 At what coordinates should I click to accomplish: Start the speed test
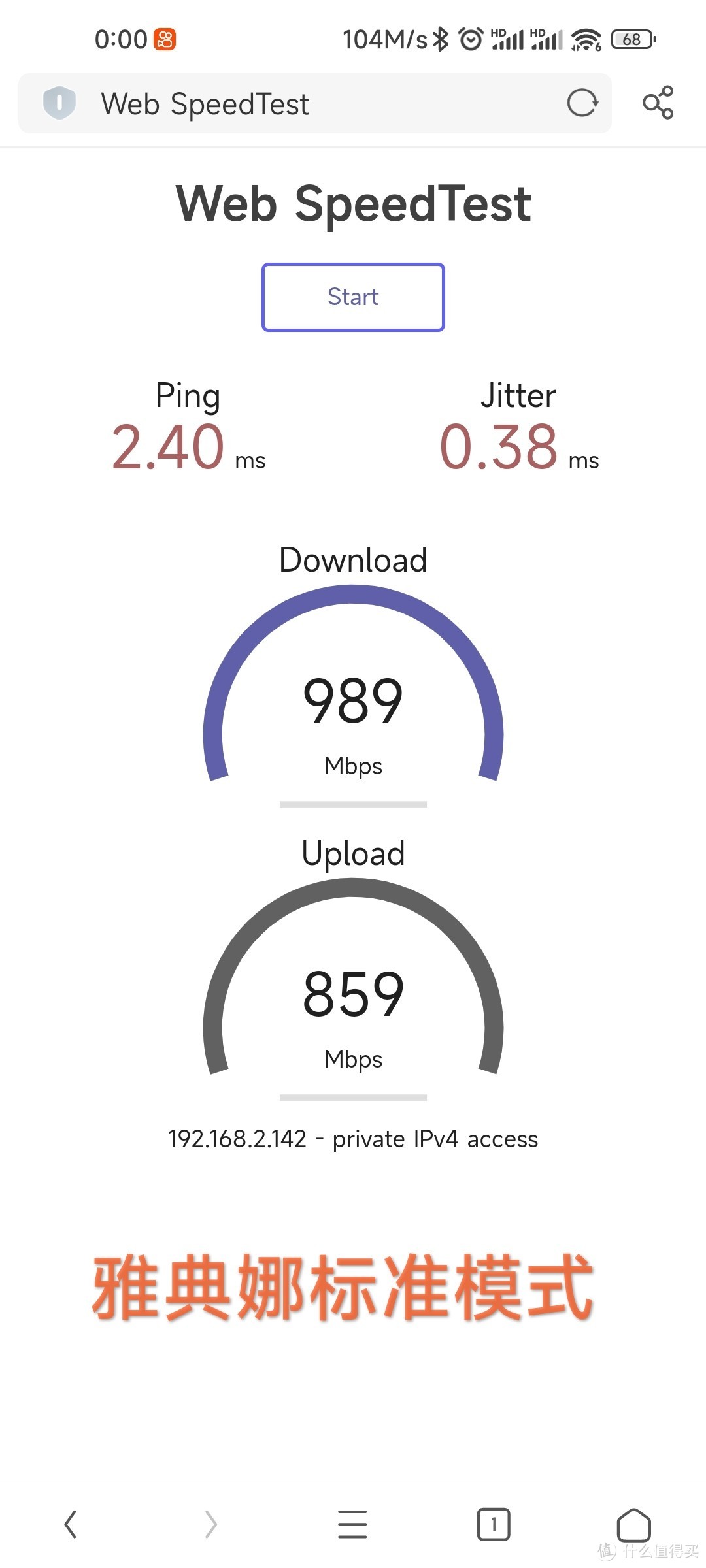[x=353, y=297]
